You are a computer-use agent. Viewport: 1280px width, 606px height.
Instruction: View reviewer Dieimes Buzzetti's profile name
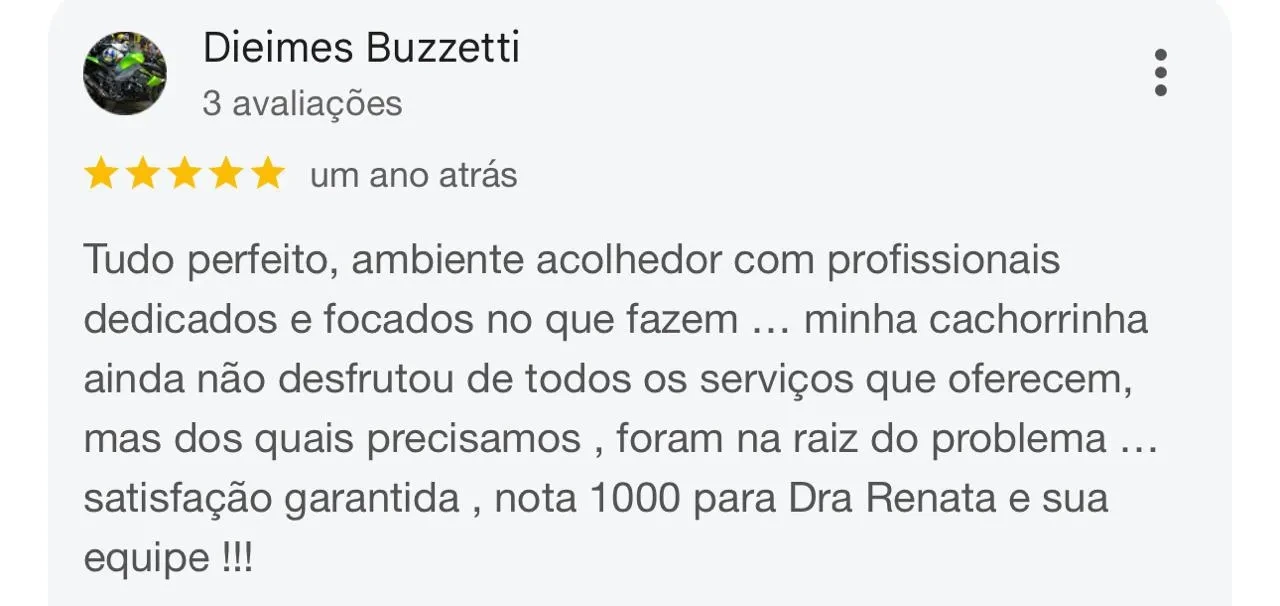[361, 47]
